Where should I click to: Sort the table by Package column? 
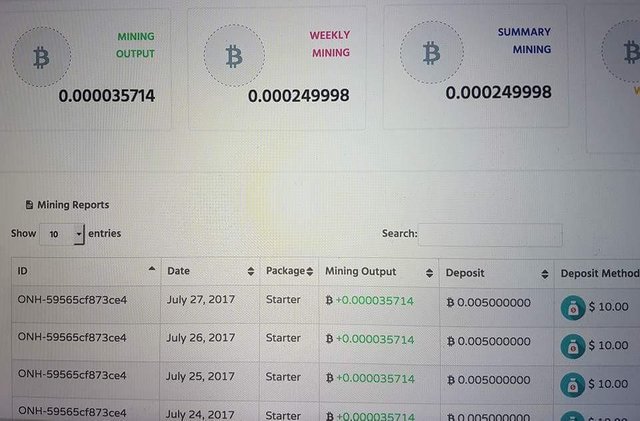[x=289, y=271]
